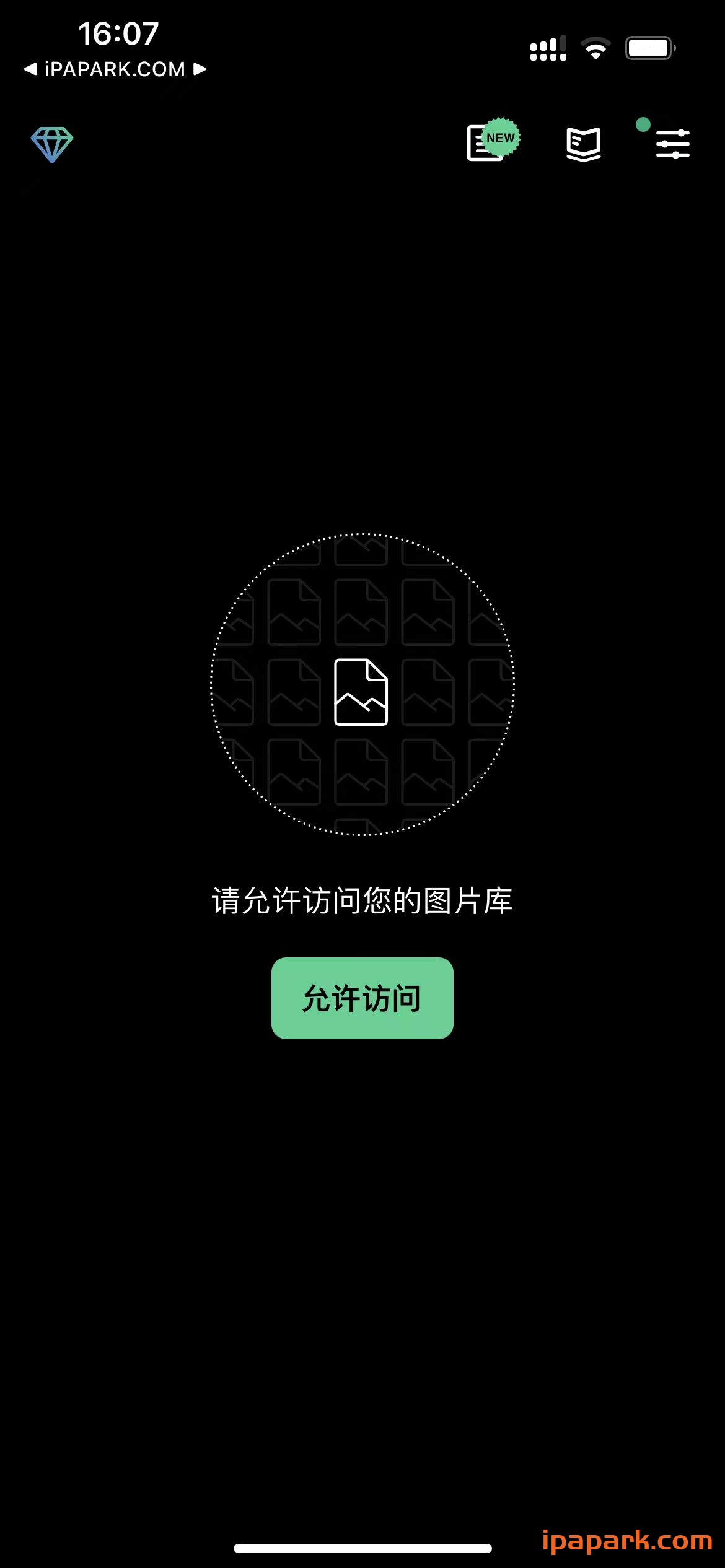This screenshot has width=725, height=1568.
Task: Select the 请允许访问您的图片库 prompt text
Action: pyautogui.click(x=362, y=901)
